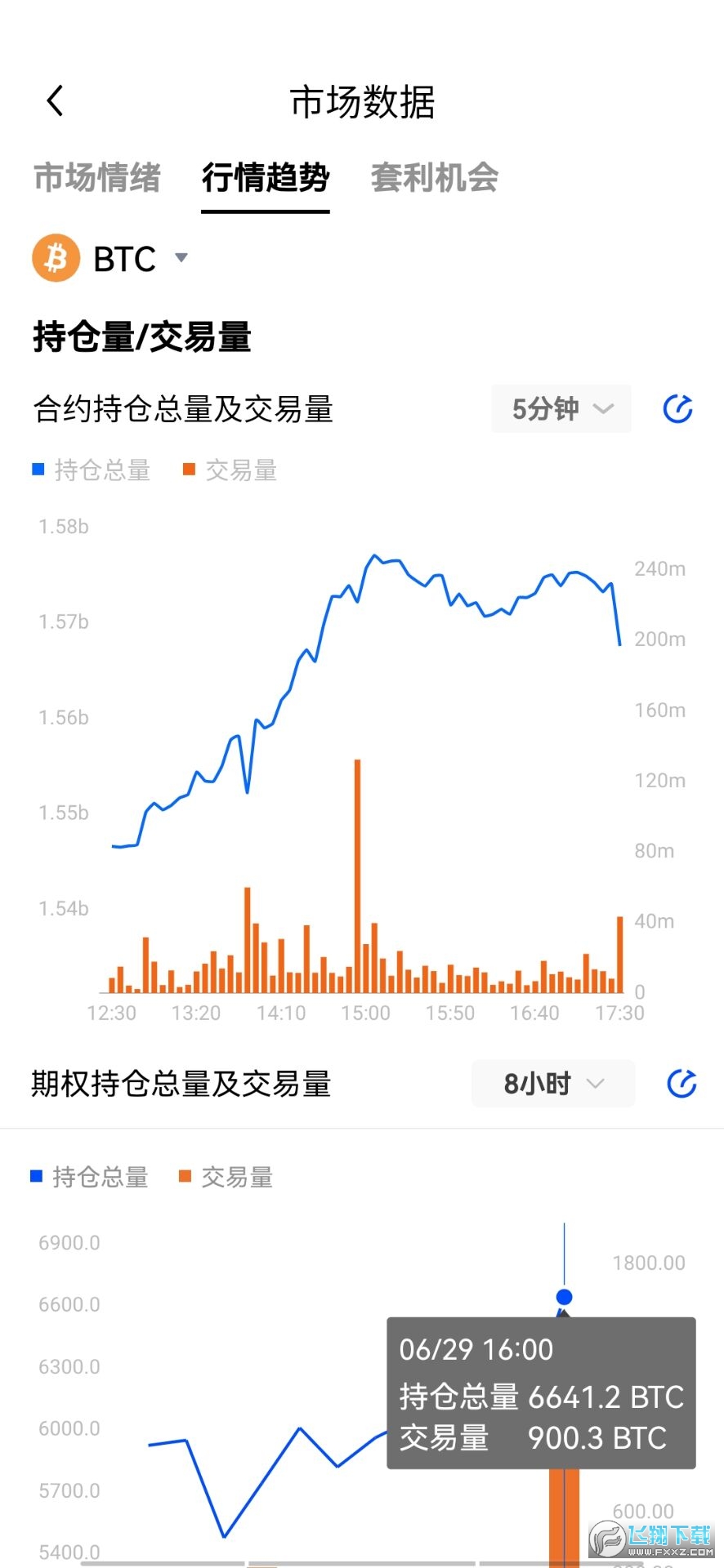
Task: Click the BTC Bitcoin coin icon
Action: (x=56, y=258)
